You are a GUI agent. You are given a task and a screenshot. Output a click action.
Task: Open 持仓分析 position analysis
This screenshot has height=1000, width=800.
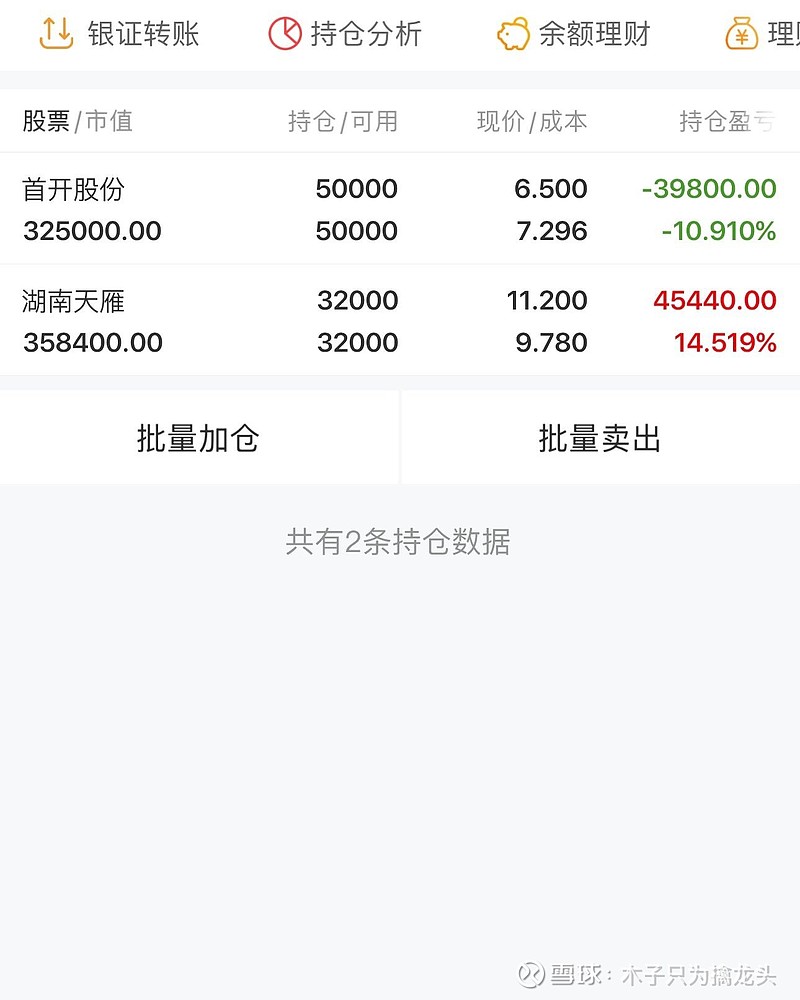pyautogui.click(x=346, y=34)
